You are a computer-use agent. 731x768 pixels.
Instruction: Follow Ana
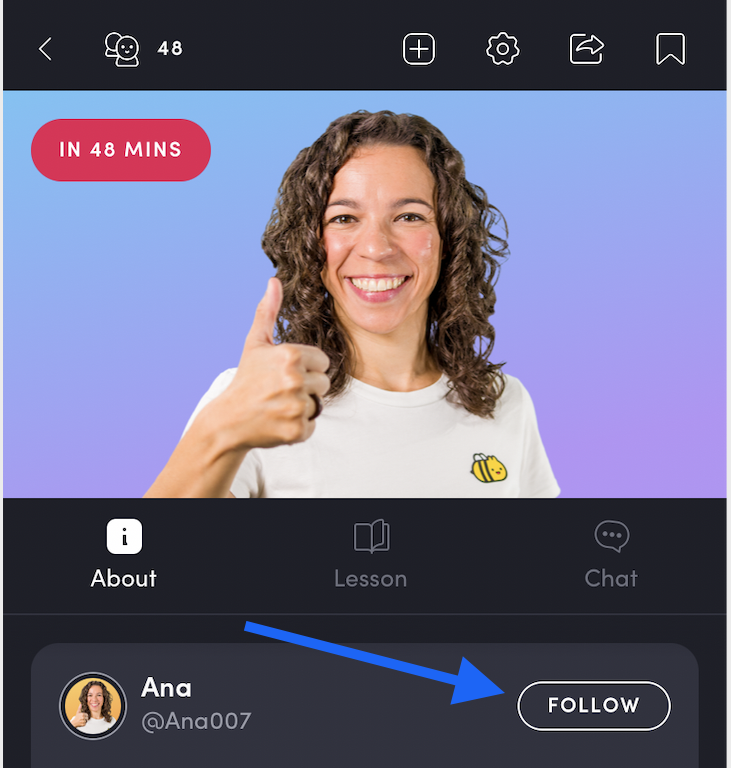point(593,706)
